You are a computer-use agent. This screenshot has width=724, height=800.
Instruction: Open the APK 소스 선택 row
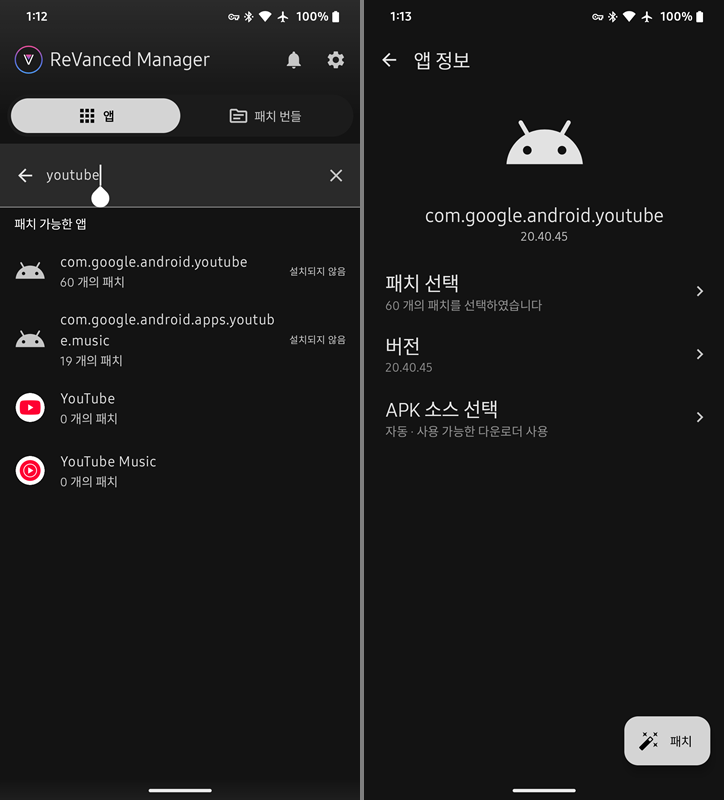pyautogui.click(x=544, y=418)
